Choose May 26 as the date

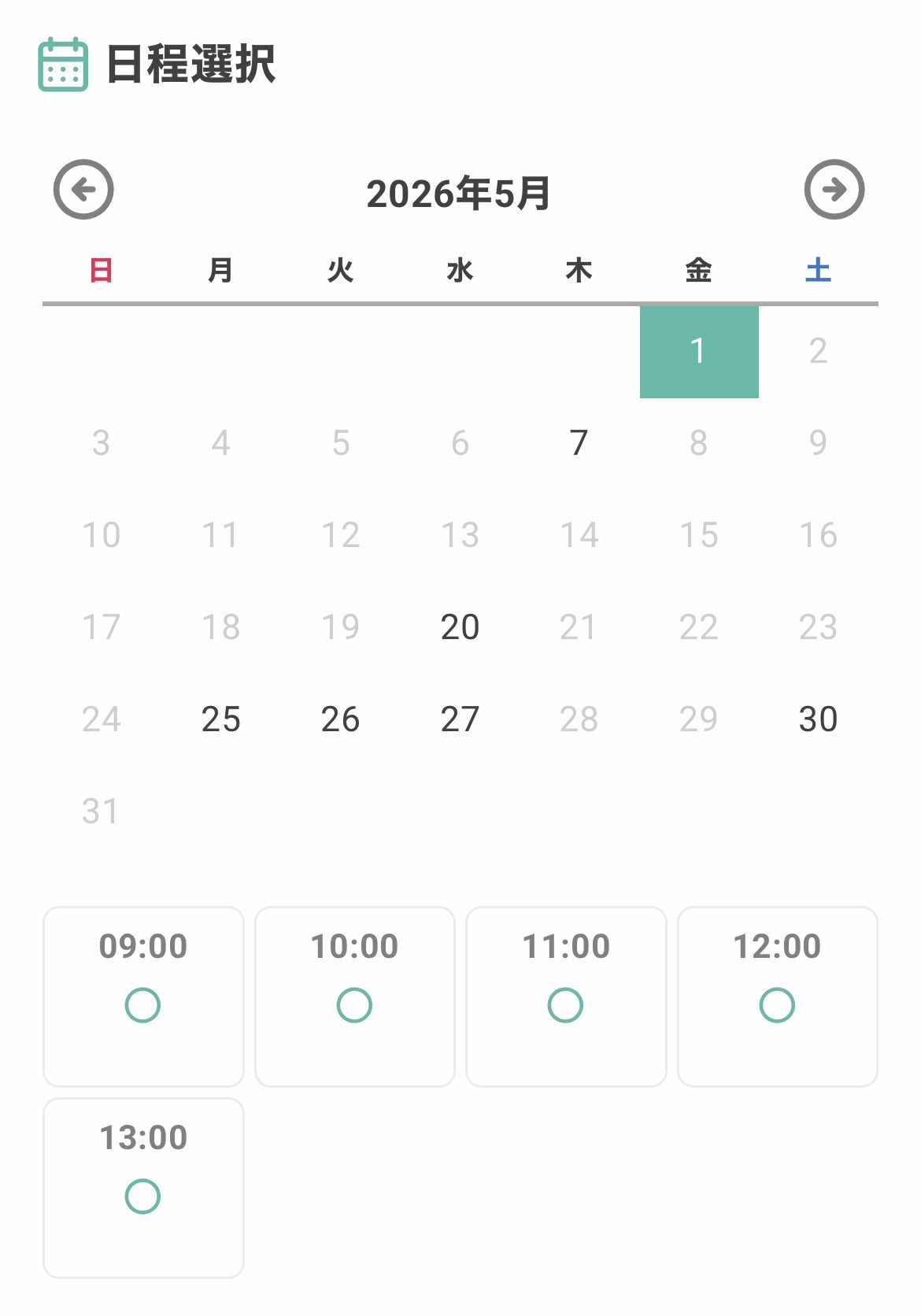point(340,719)
